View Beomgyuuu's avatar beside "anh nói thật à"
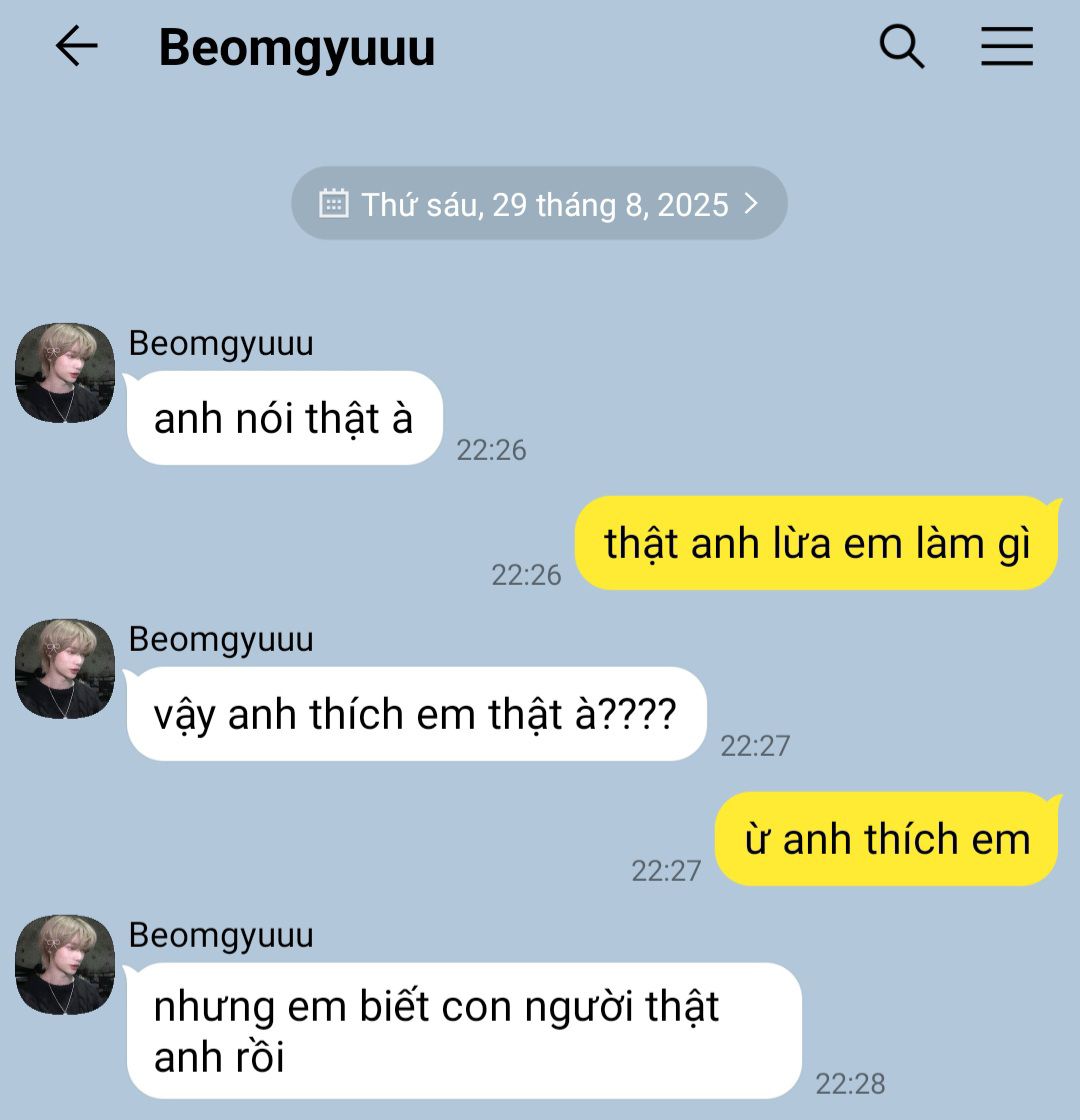 pyautogui.click(x=65, y=373)
